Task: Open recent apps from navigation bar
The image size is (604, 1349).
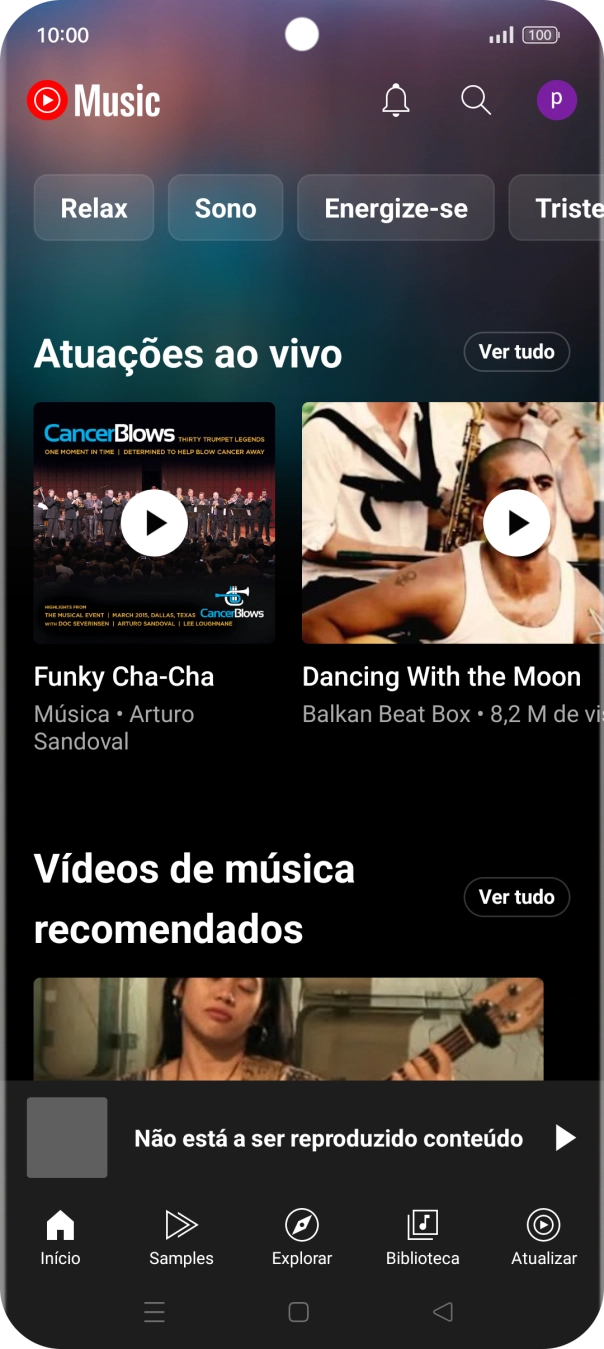Action: [154, 1312]
